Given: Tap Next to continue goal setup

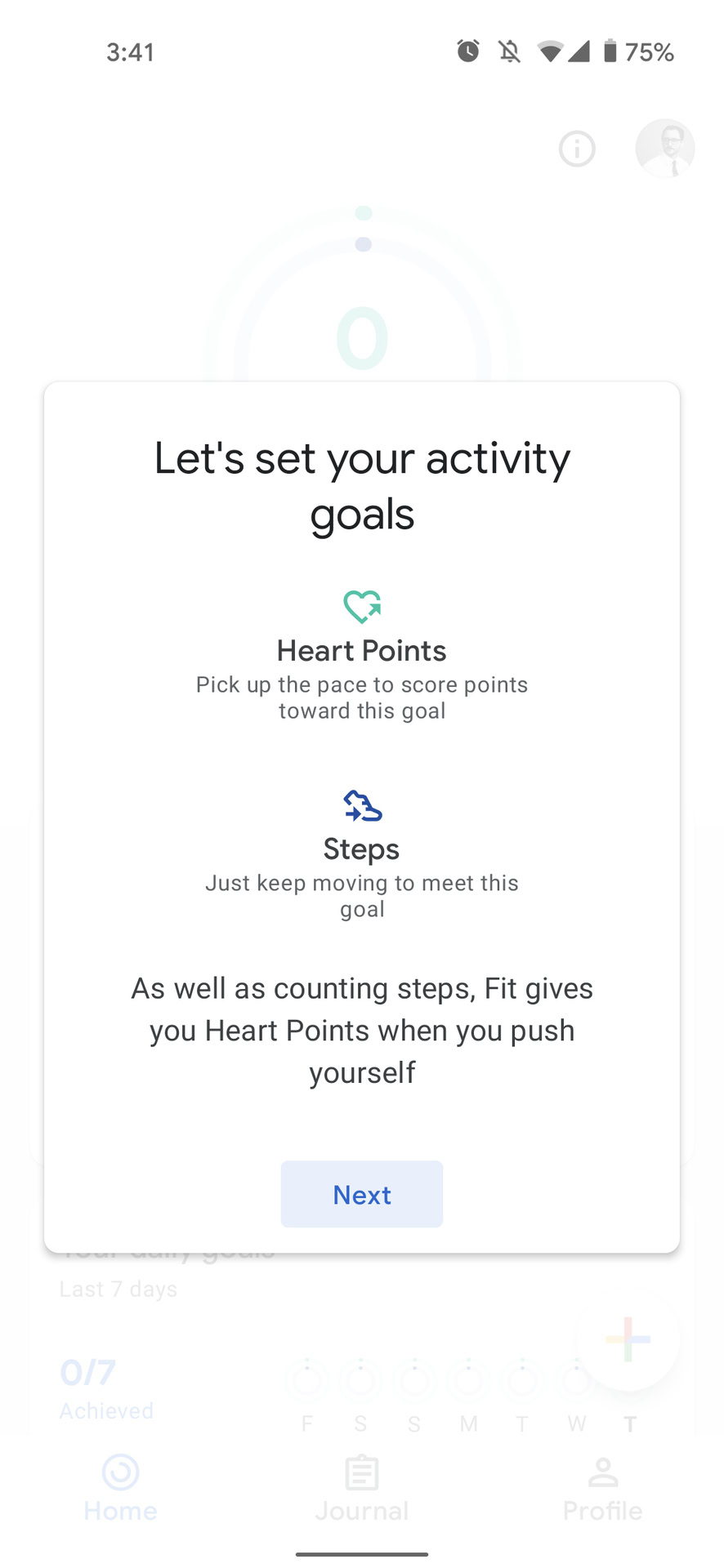Looking at the screenshot, I should [361, 1194].
